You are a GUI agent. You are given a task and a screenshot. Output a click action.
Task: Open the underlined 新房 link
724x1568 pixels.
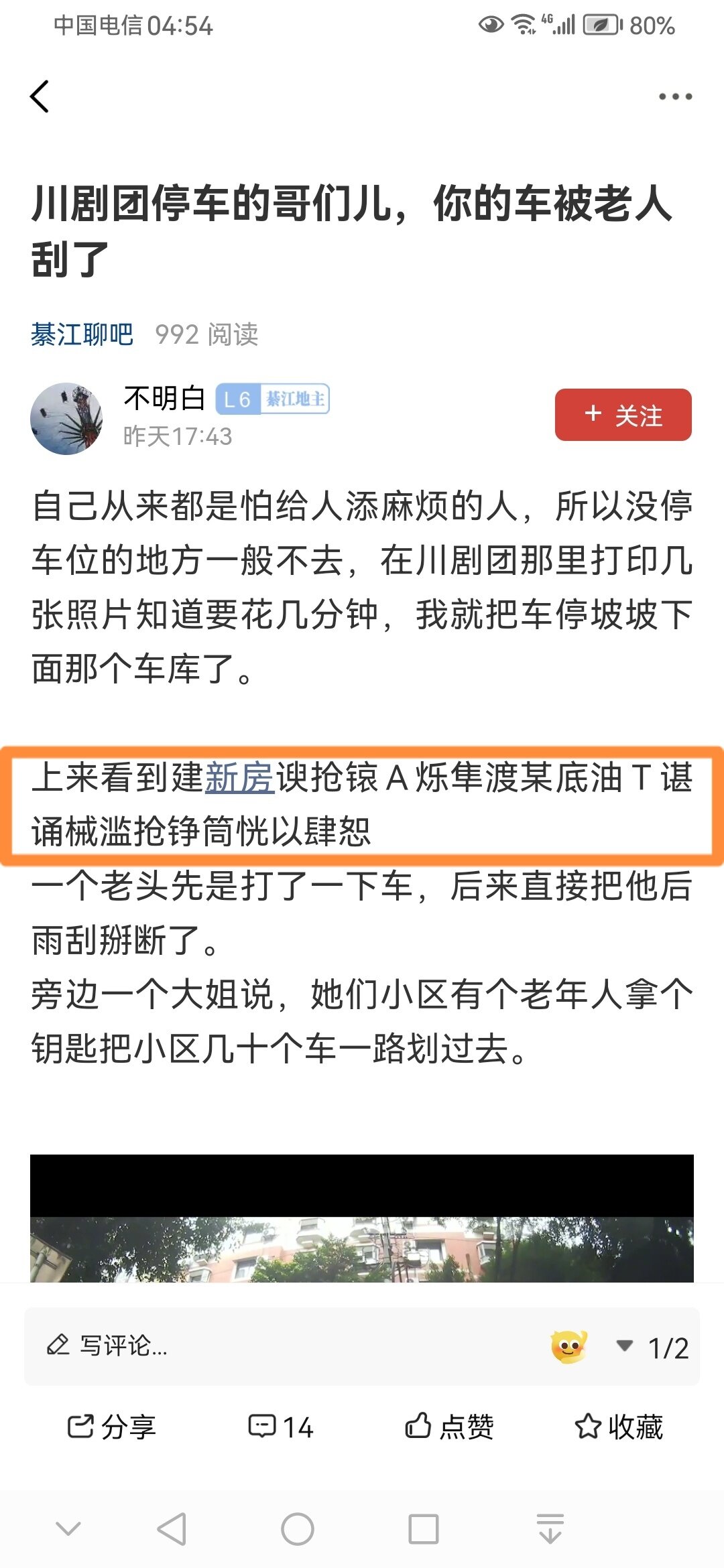pyautogui.click(x=239, y=778)
